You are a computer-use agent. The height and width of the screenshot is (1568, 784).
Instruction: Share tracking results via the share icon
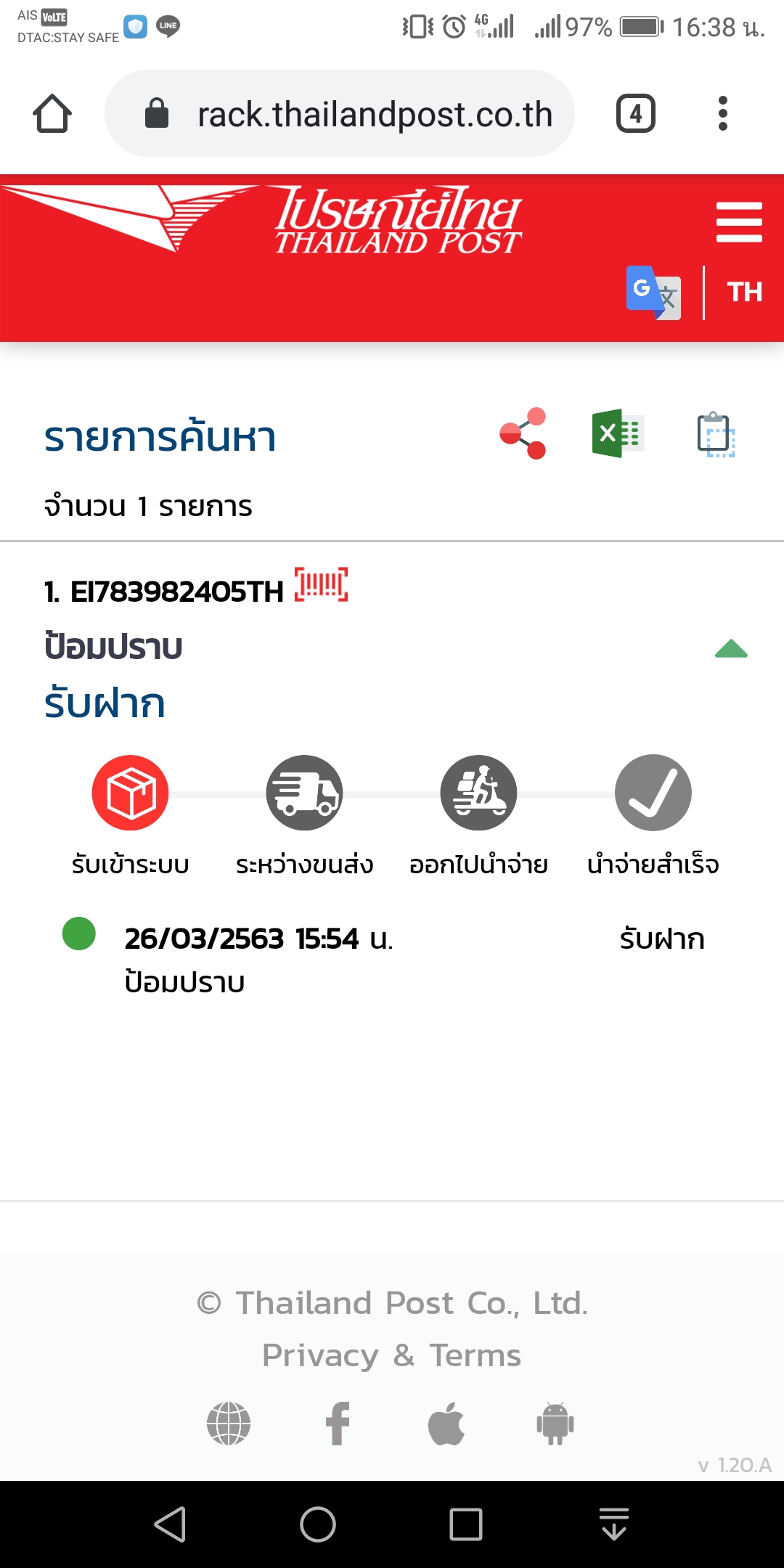tap(523, 433)
